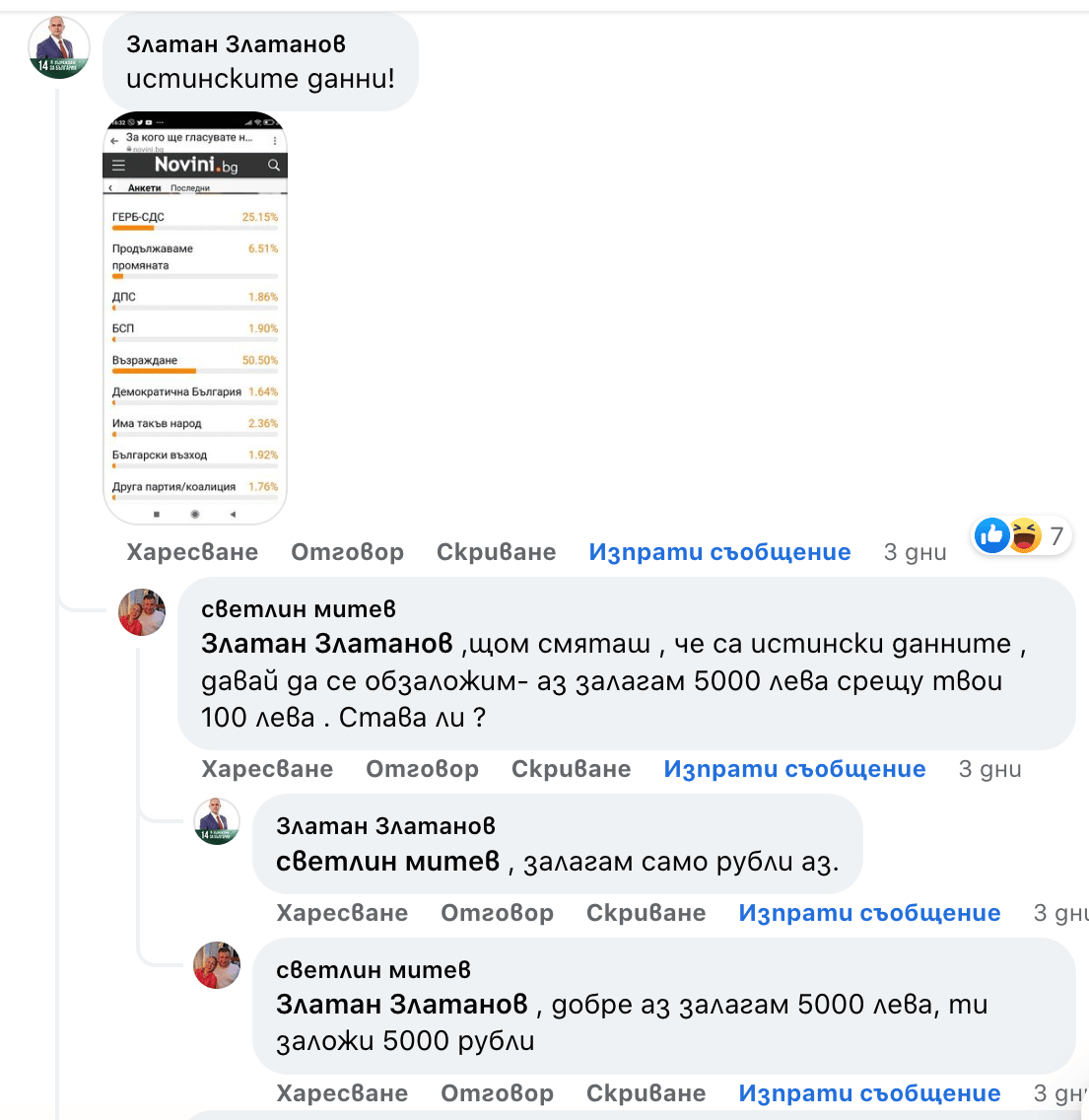Open Златан Златанов's profile picture on his top comment

[59, 46]
